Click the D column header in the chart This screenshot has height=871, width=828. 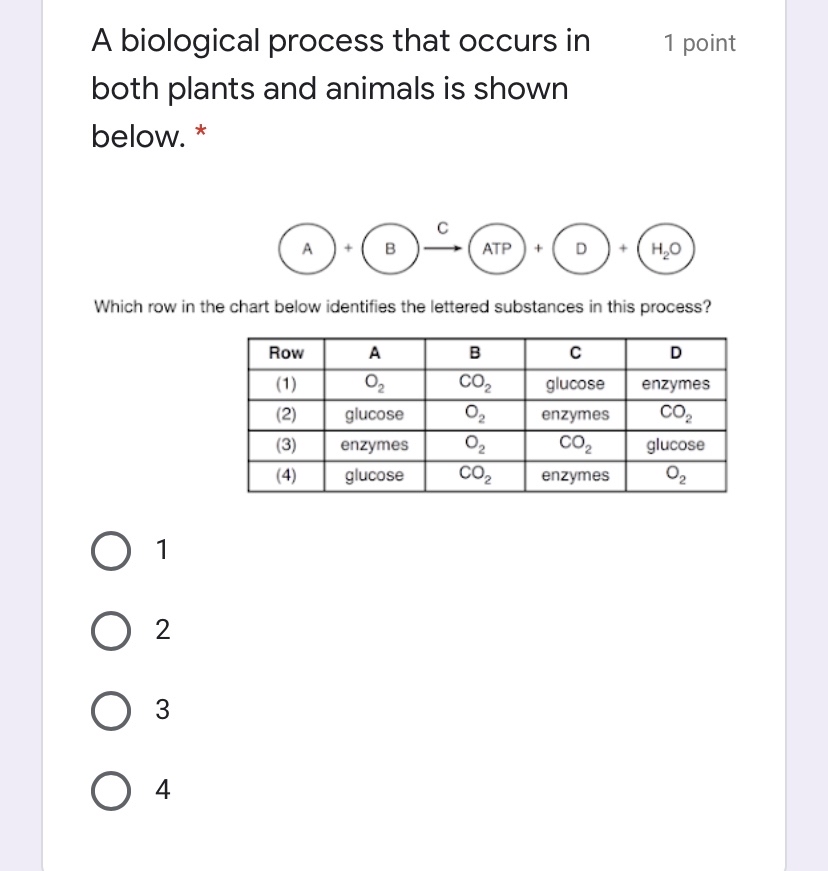click(x=675, y=352)
